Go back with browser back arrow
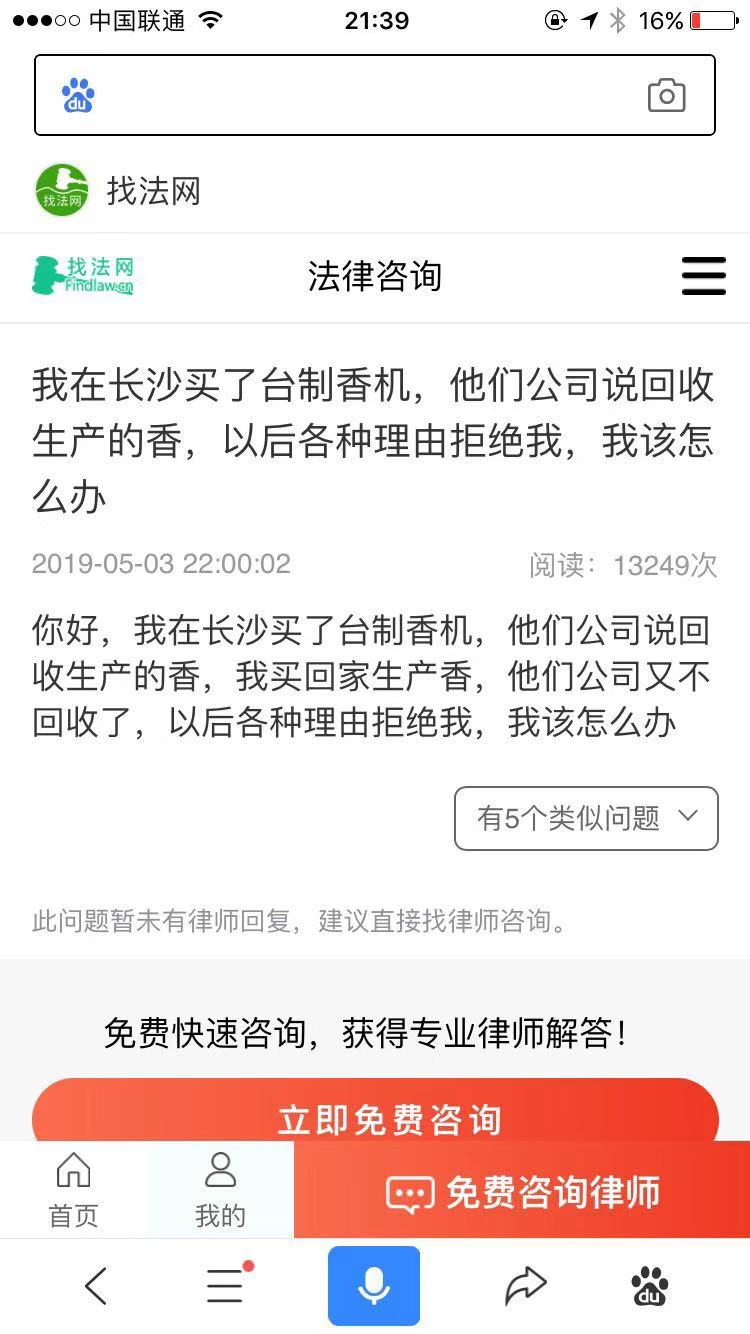 click(95, 1286)
